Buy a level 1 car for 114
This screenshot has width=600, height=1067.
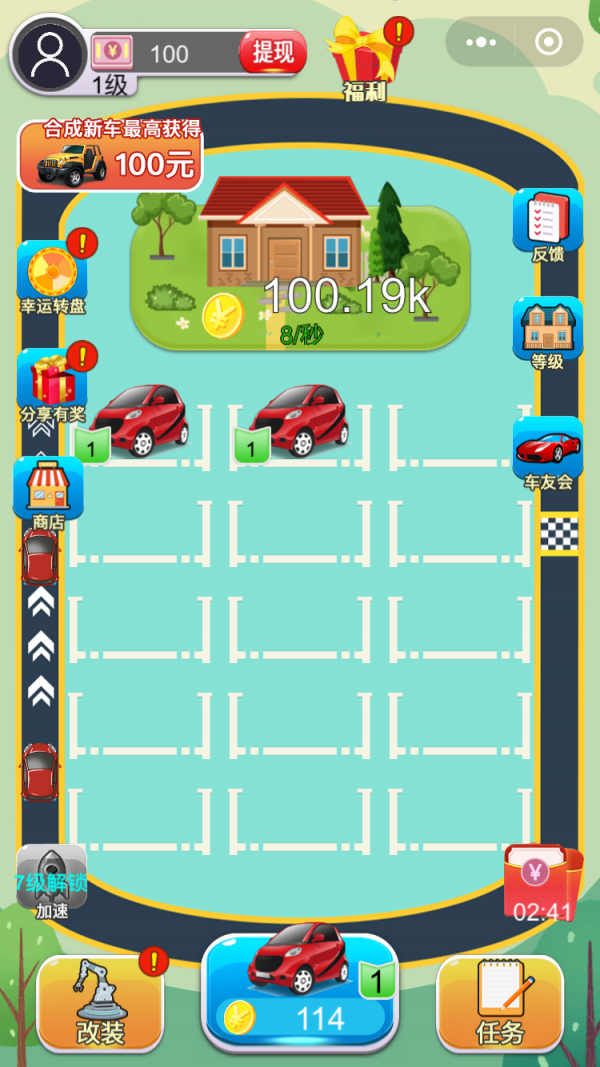tap(300, 992)
